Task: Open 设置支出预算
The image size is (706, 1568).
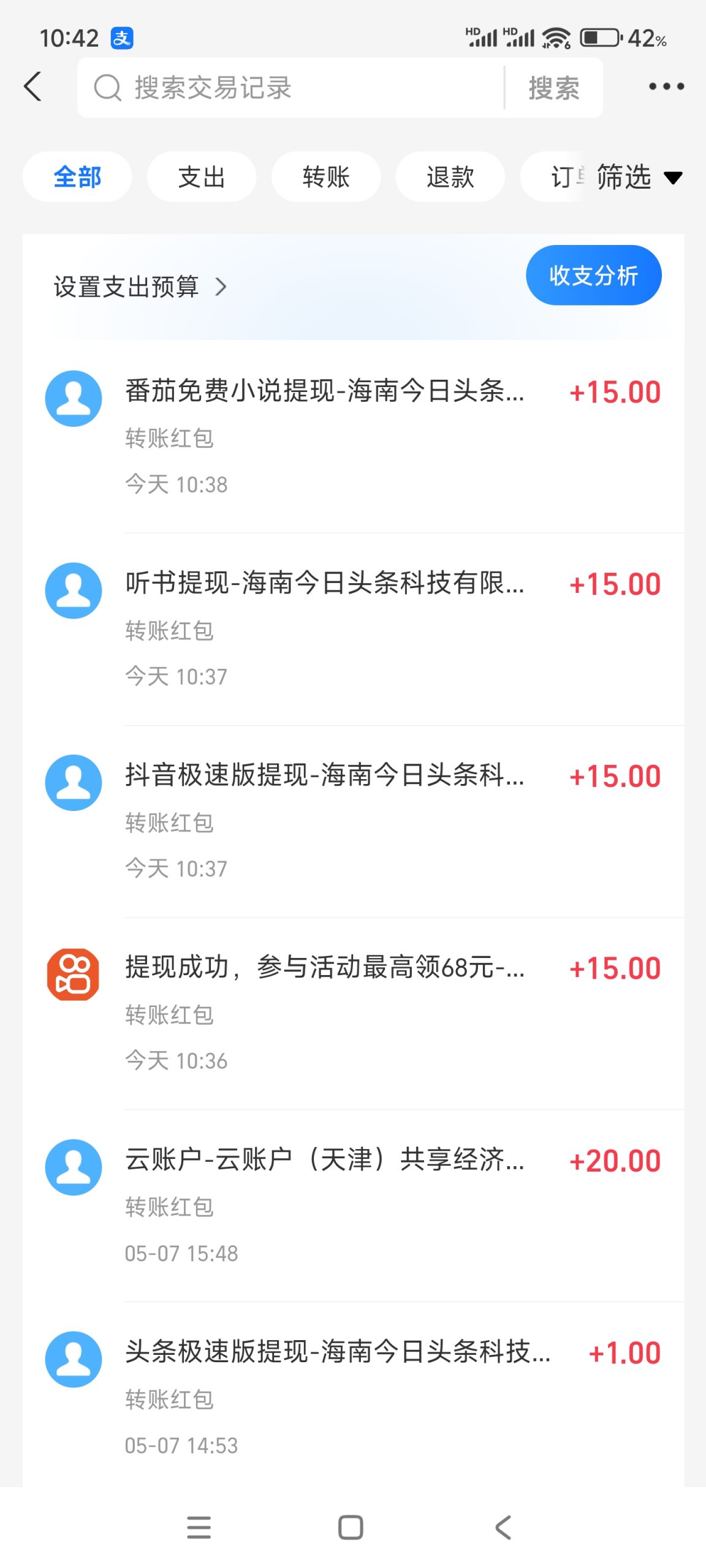Action: 140,287
